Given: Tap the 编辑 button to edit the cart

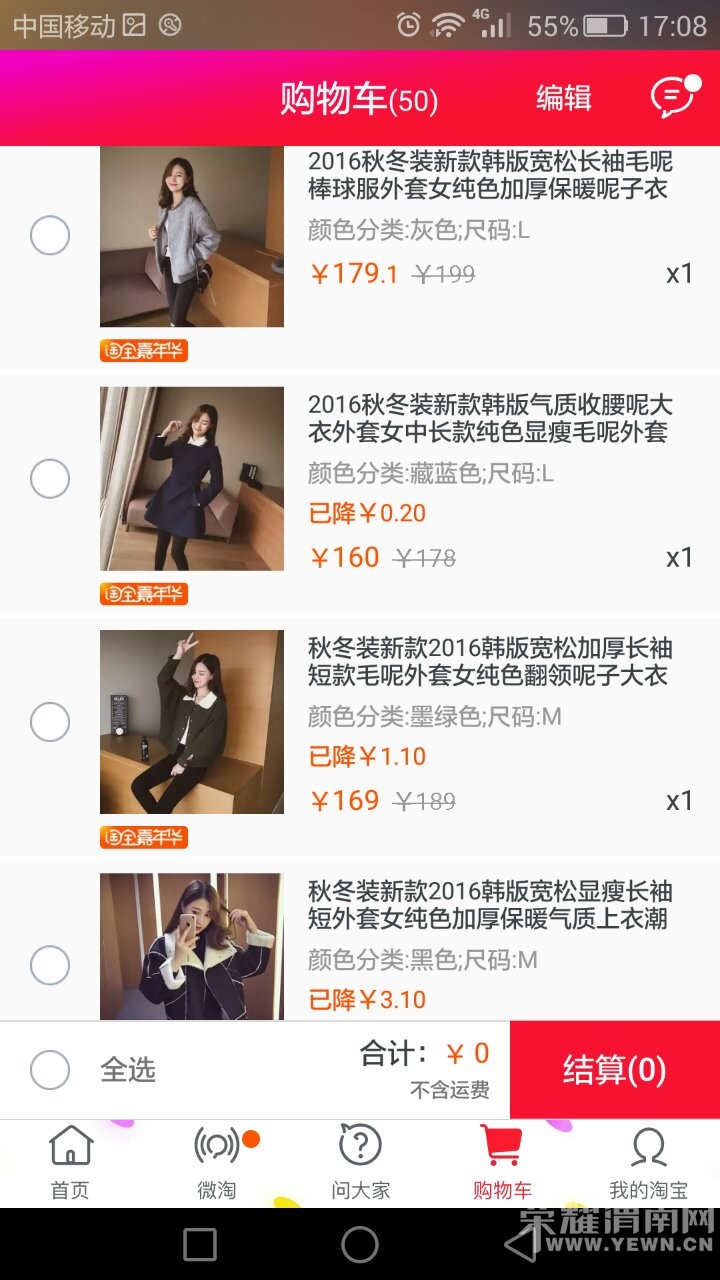Looking at the screenshot, I should pyautogui.click(x=566, y=98).
